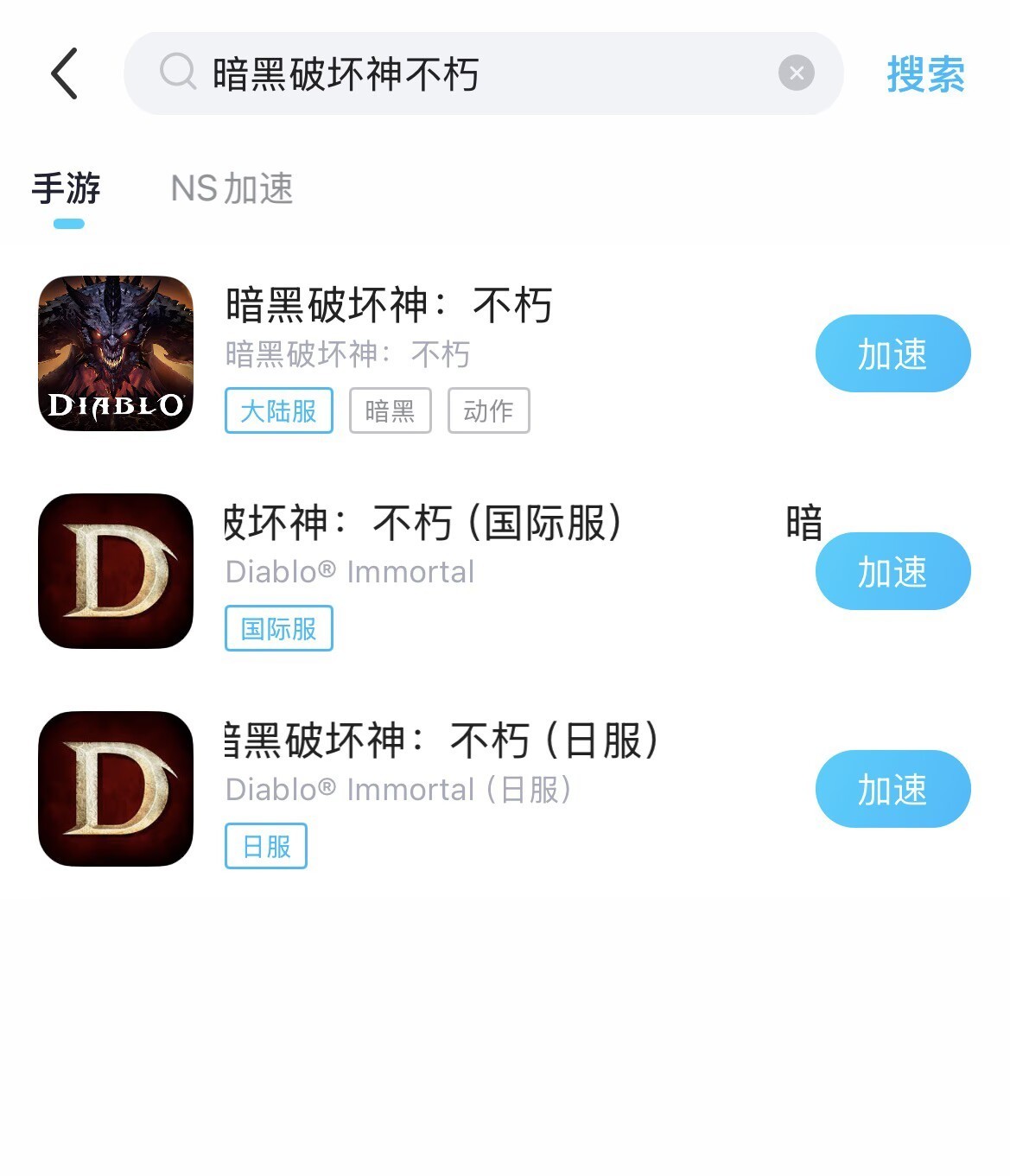Screen dimensions: 1010x1176
Task: Switch to the 手游 tab
Action: (x=67, y=188)
